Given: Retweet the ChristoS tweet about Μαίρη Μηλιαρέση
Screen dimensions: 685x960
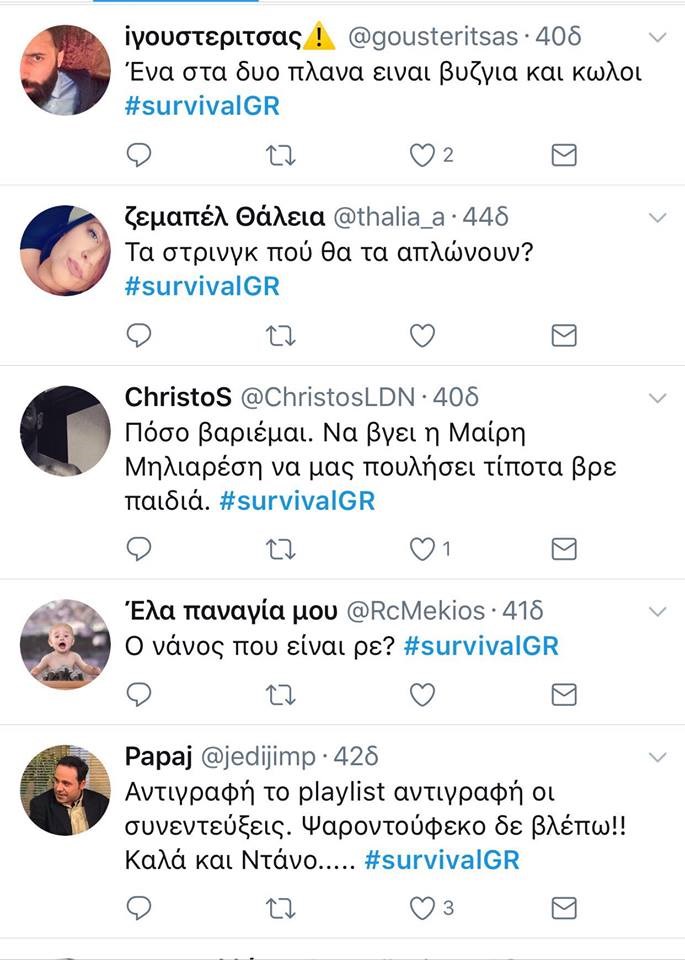Looking at the screenshot, I should (281, 548).
